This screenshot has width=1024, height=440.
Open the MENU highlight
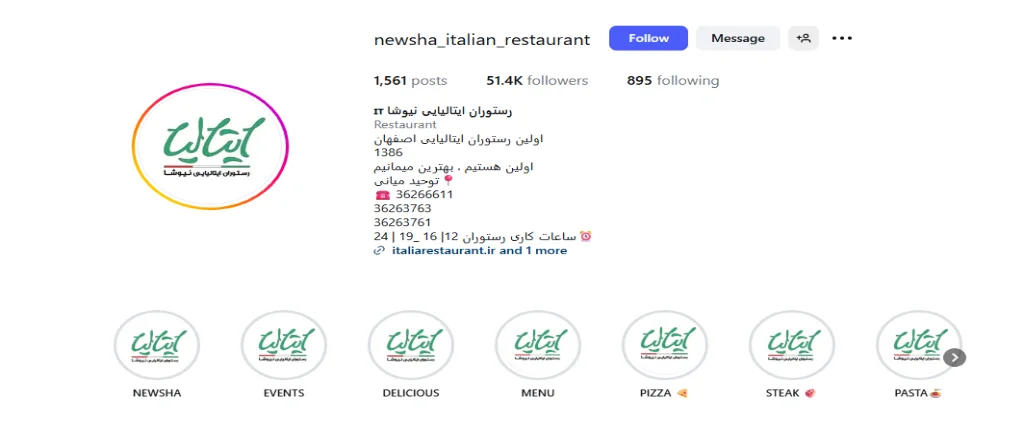tap(538, 344)
